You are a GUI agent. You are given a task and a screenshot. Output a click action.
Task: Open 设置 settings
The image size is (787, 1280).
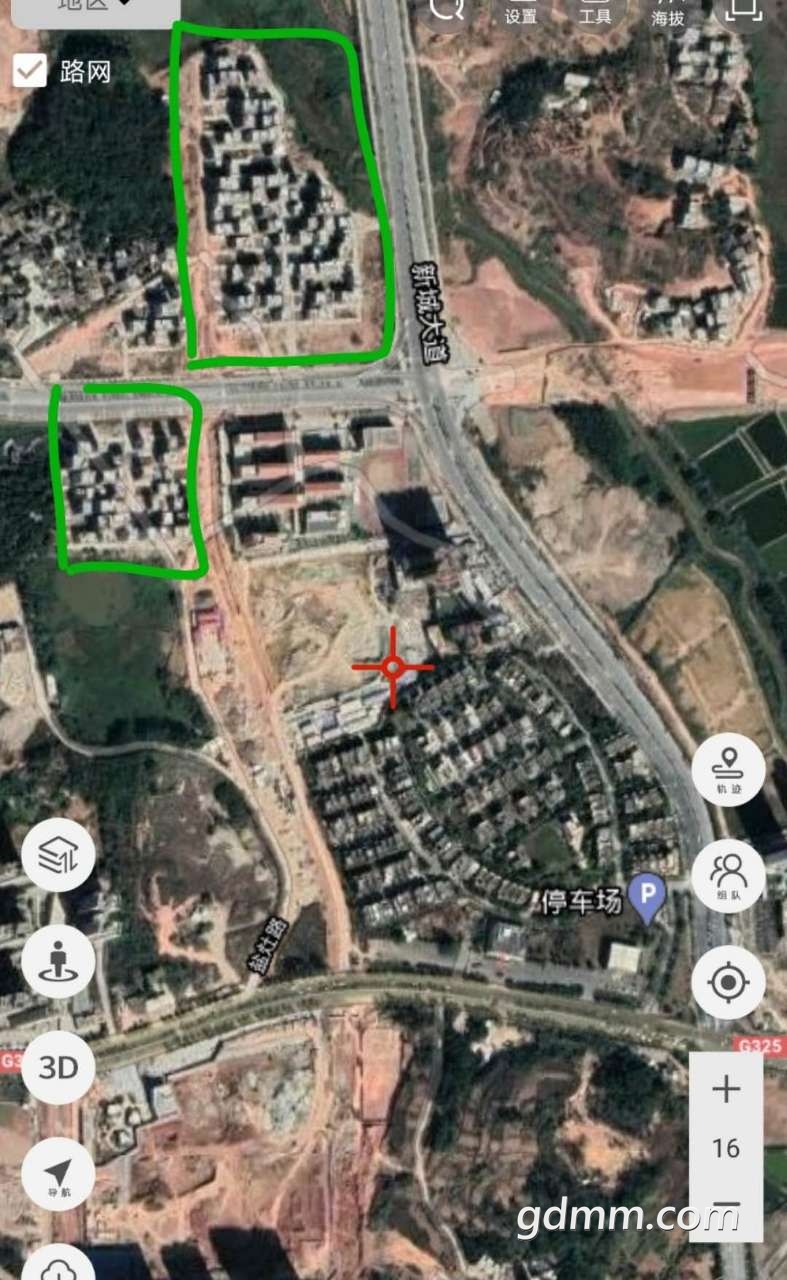pos(520,10)
